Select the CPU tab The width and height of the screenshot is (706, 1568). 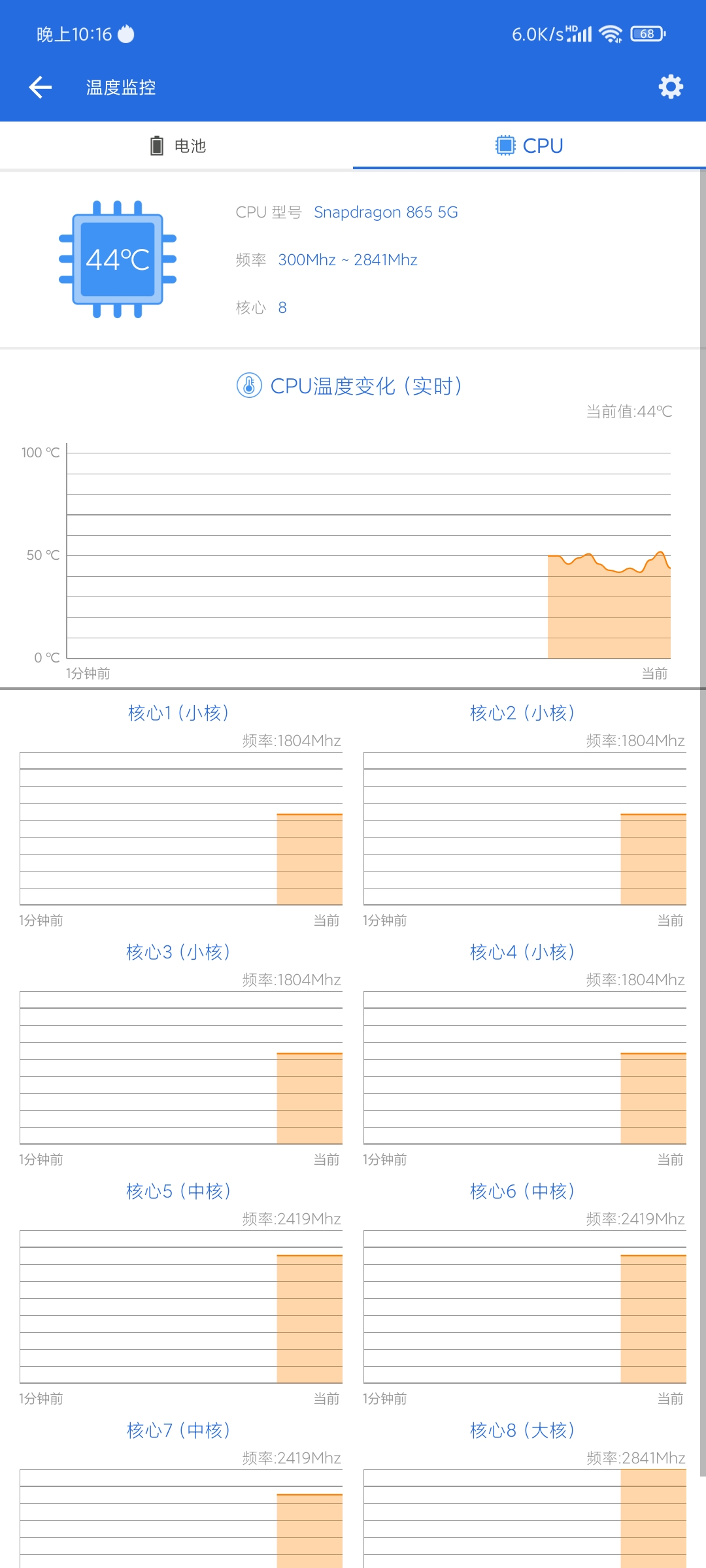tap(529, 146)
